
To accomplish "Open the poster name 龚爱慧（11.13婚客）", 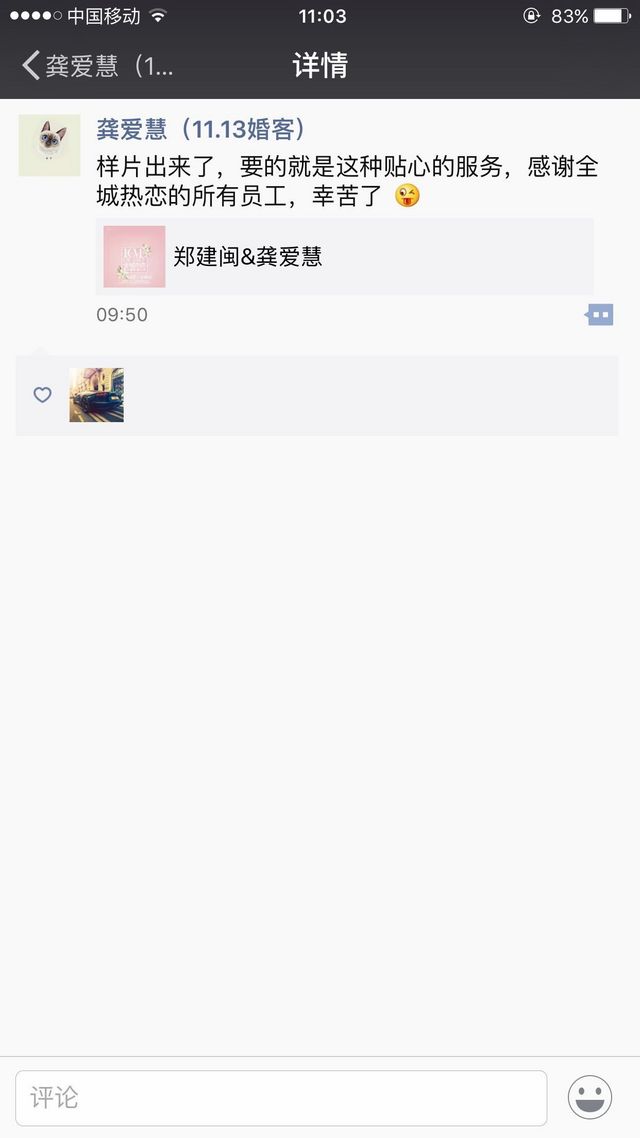I will click(201, 129).
